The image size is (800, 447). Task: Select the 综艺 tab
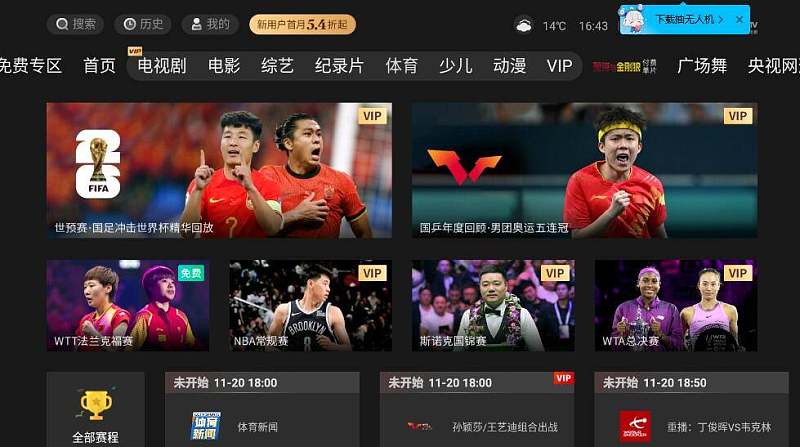pyautogui.click(x=277, y=66)
